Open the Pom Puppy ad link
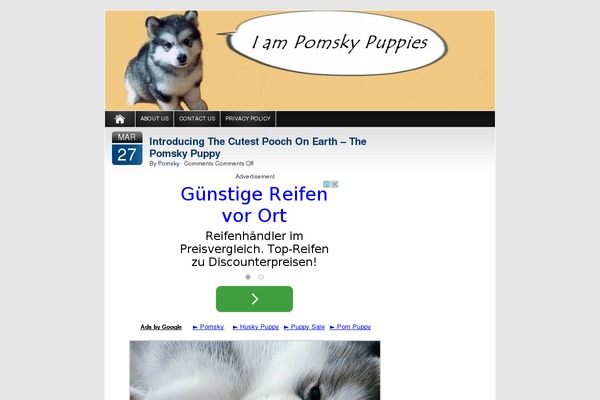The width and height of the screenshot is (600, 400). [352, 327]
